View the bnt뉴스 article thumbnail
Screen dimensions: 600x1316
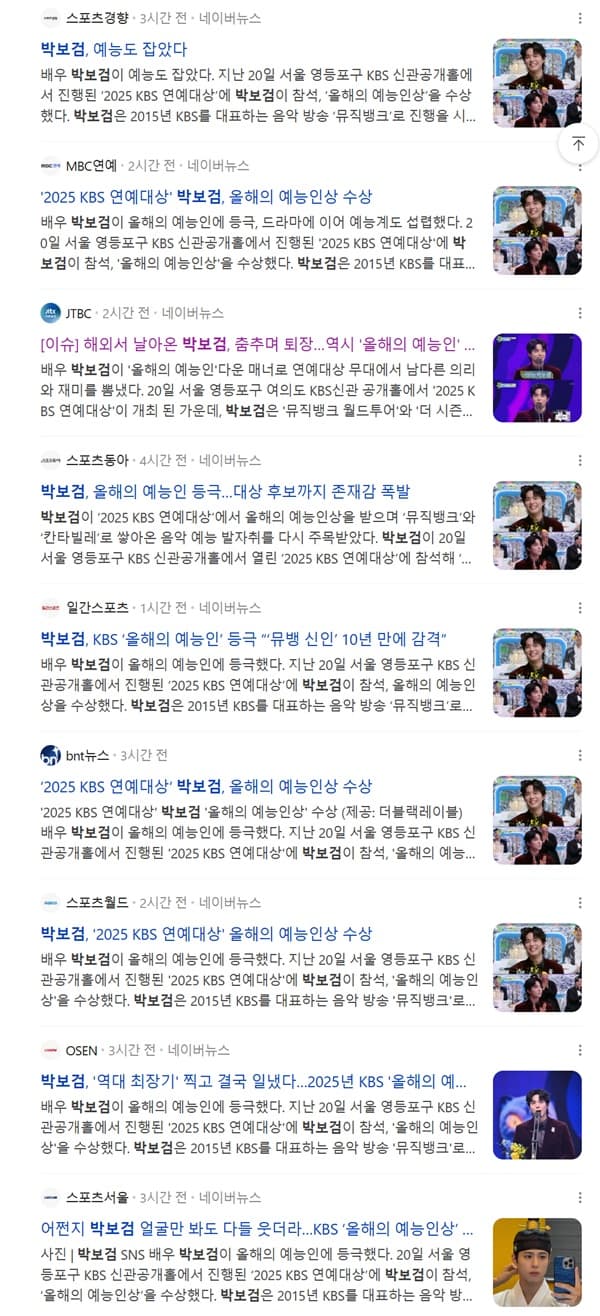coord(537,820)
